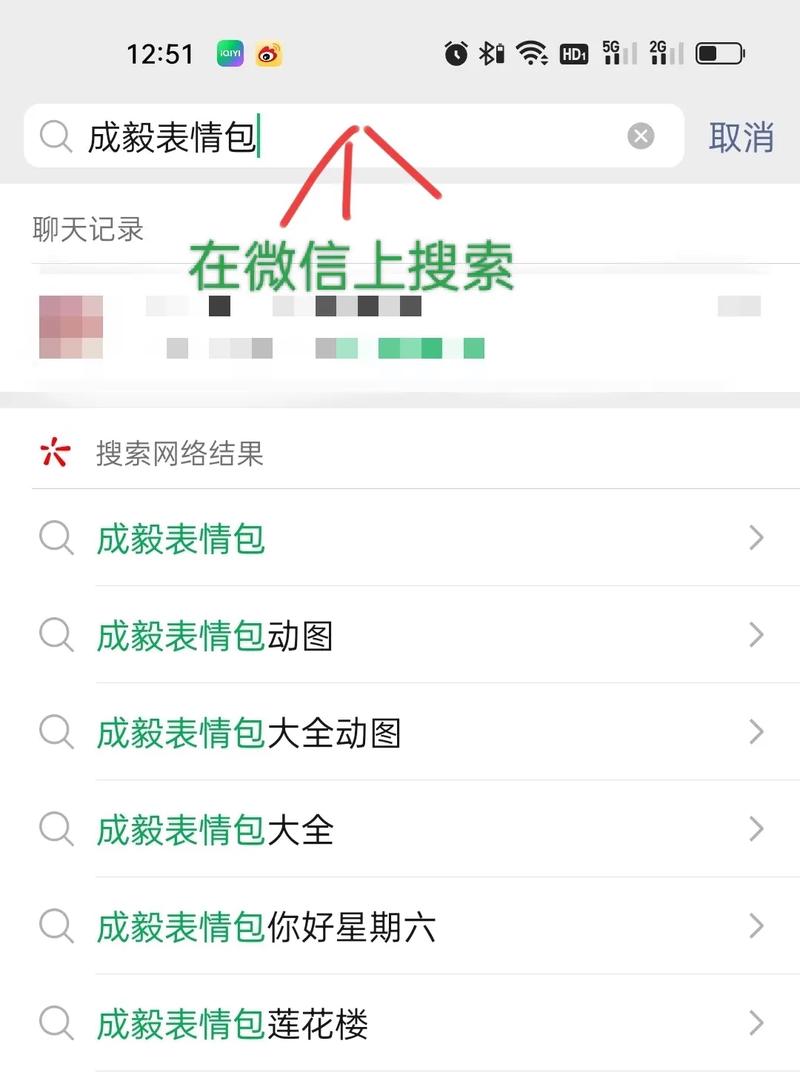Image resolution: width=800 pixels, height=1084 pixels.
Task: Select suggestion 成毅表情包
Action: [400, 539]
